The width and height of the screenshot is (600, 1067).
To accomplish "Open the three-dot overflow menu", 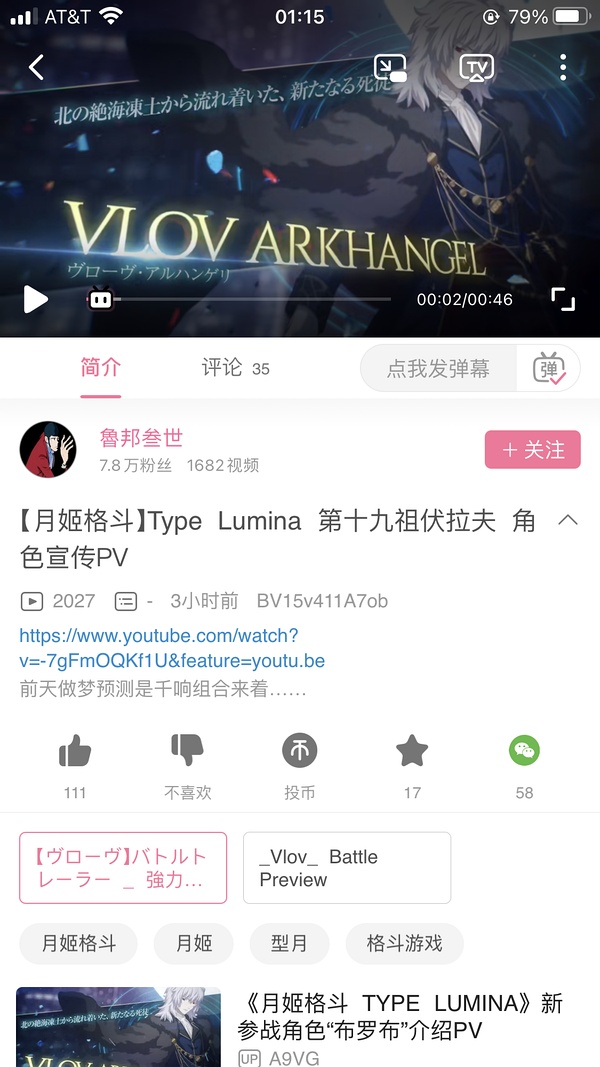I will tap(563, 67).
